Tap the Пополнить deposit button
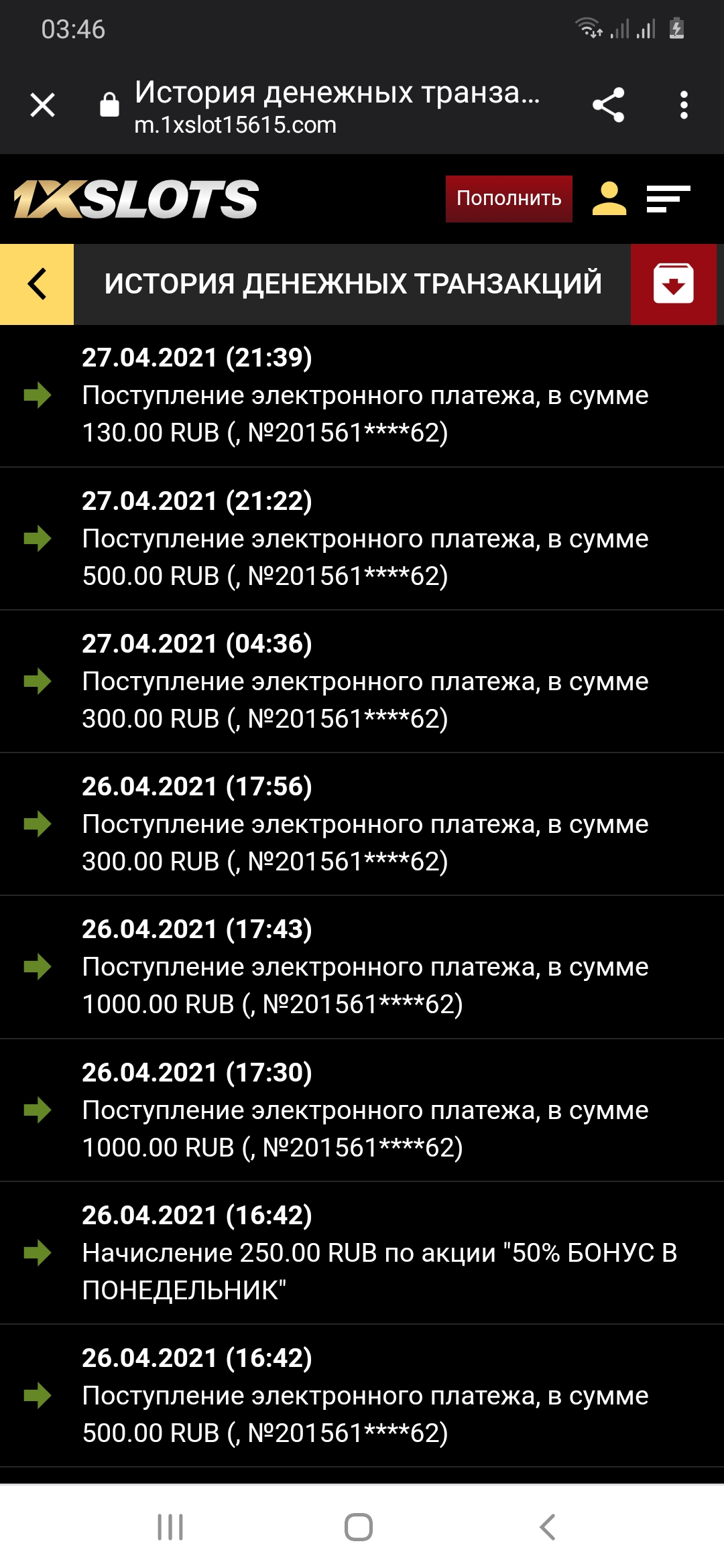724x1568 pixels. [509, 198]
